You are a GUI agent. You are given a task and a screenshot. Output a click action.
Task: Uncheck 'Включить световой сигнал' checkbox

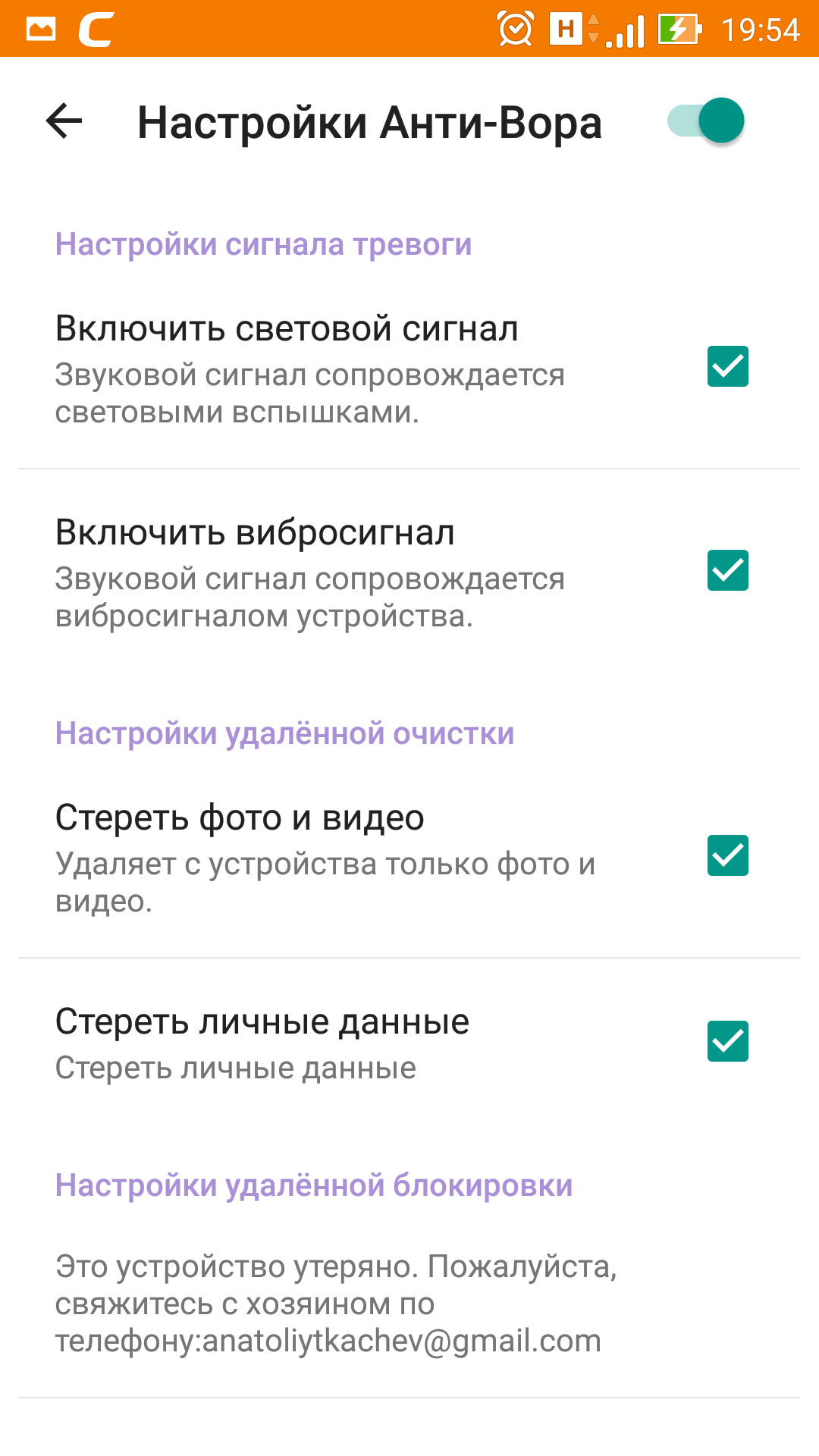click(727, 366)
